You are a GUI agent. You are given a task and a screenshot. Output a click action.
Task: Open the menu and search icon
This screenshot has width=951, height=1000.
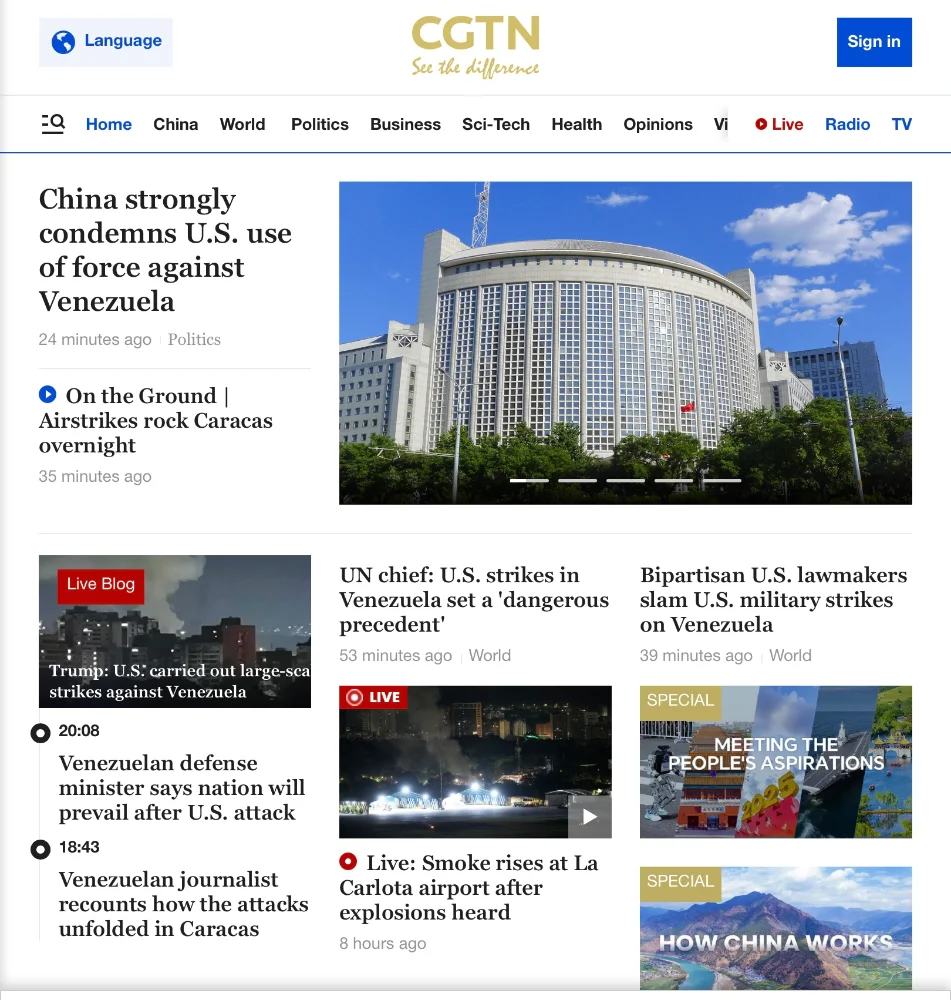pyautogui.click(x=53, y=124)
